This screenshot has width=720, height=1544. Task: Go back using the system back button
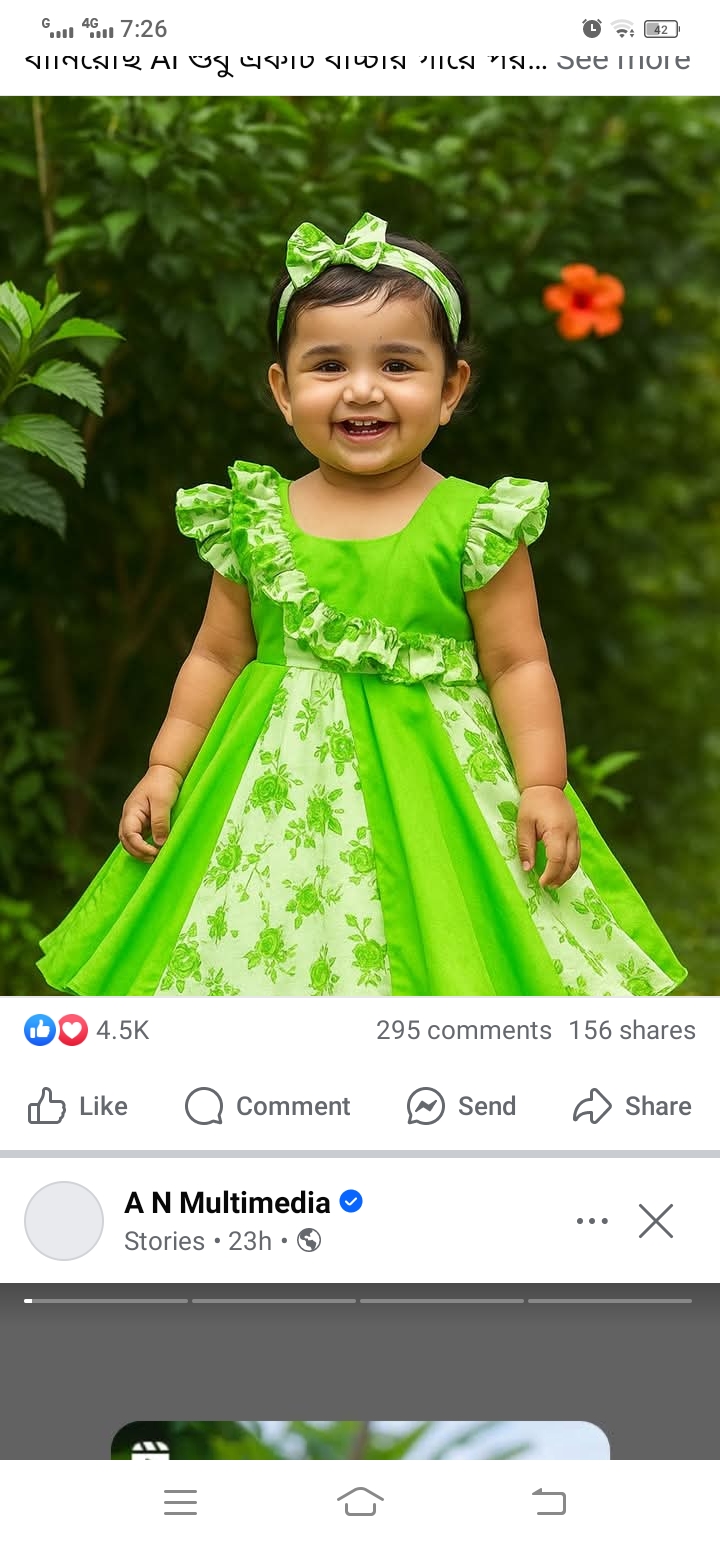pos(548,1502)
